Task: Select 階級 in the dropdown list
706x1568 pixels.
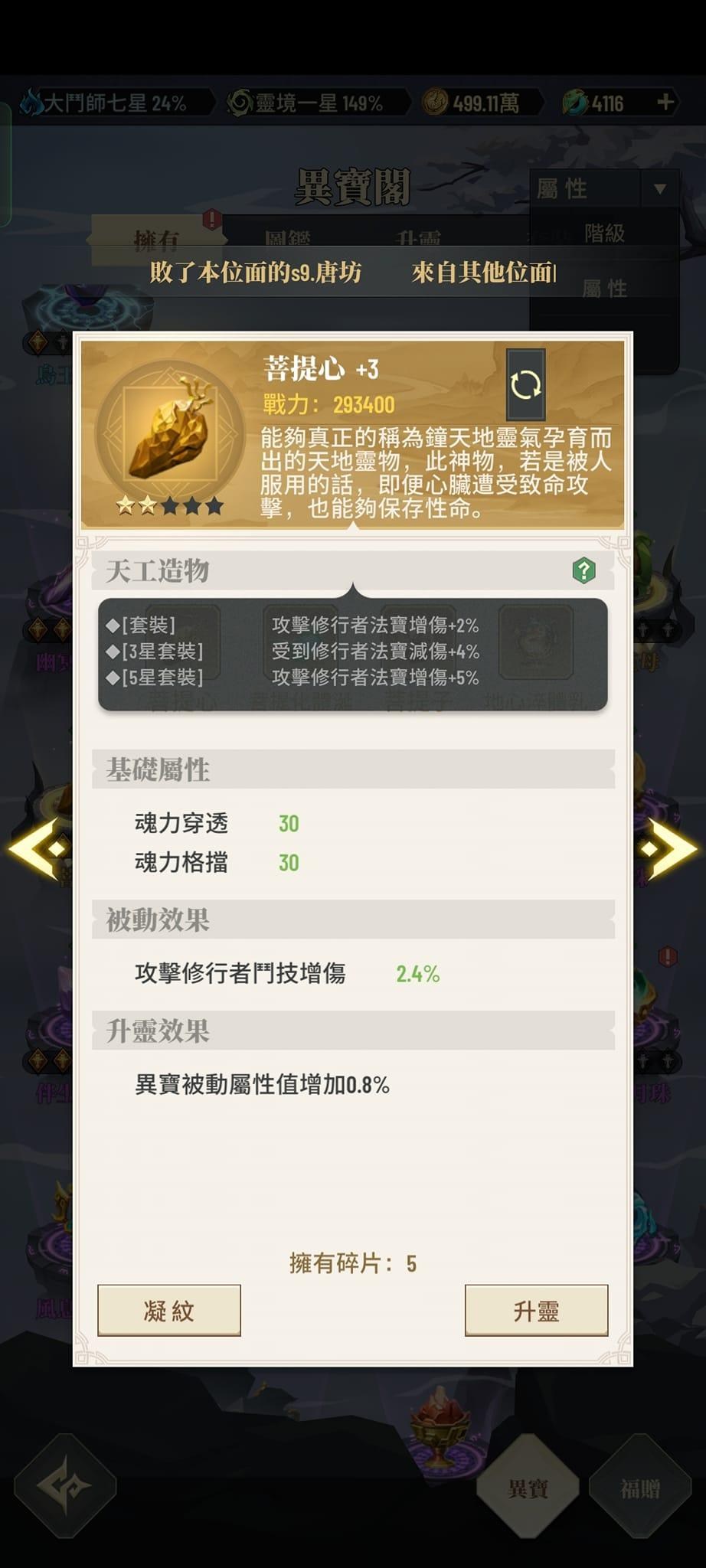Action: pos(603,234)
